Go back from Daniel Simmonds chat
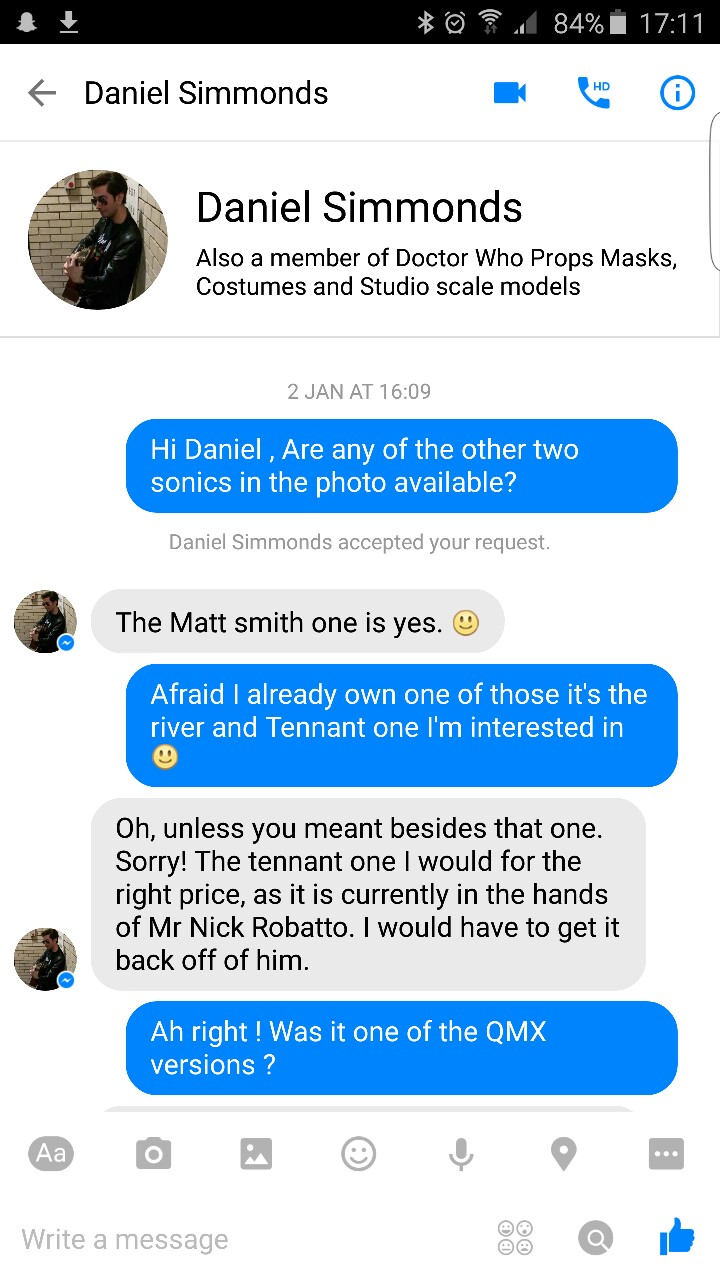 click(42, 94)
